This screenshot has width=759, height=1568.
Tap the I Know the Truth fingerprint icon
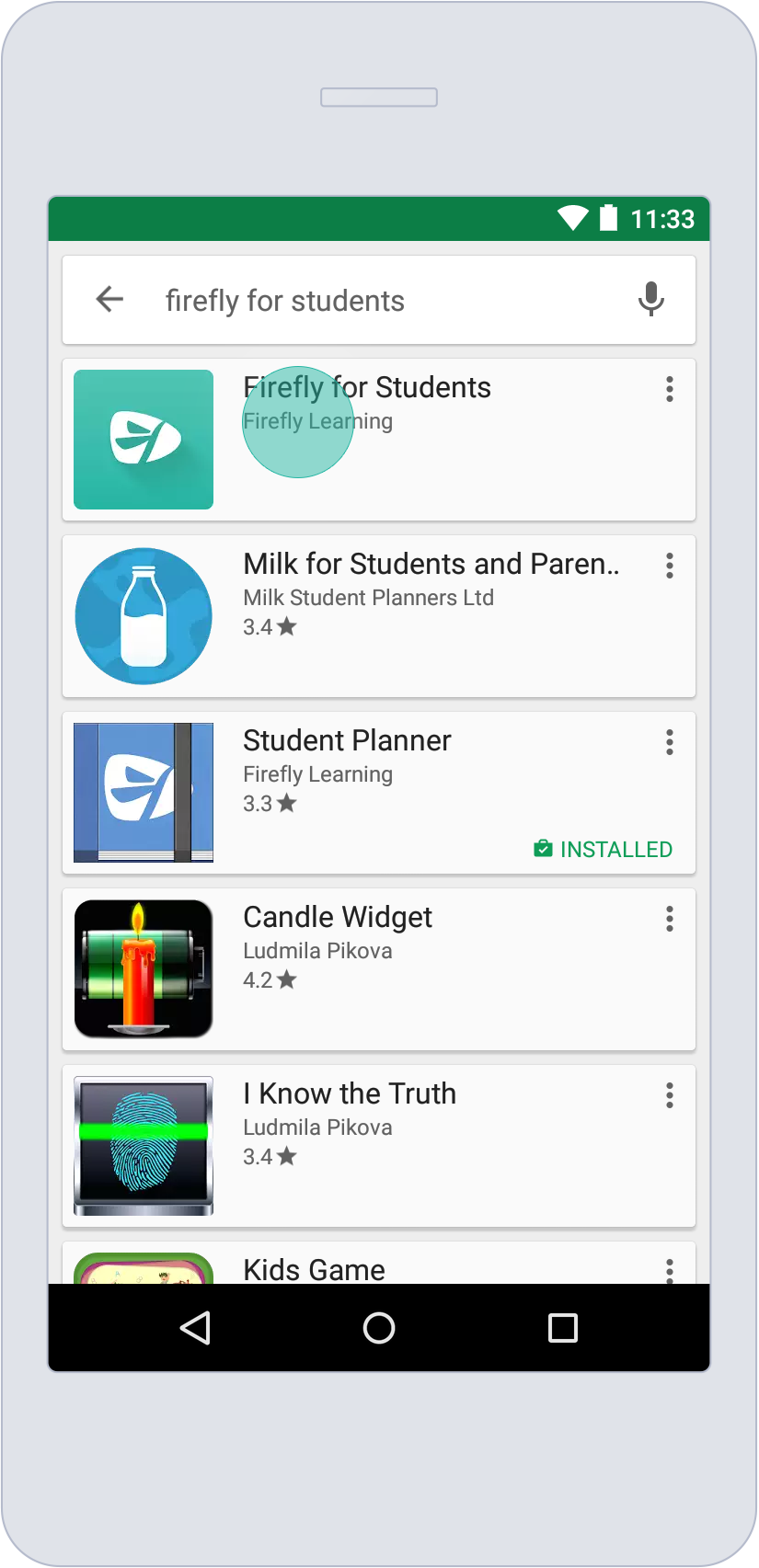[143, 1145]
